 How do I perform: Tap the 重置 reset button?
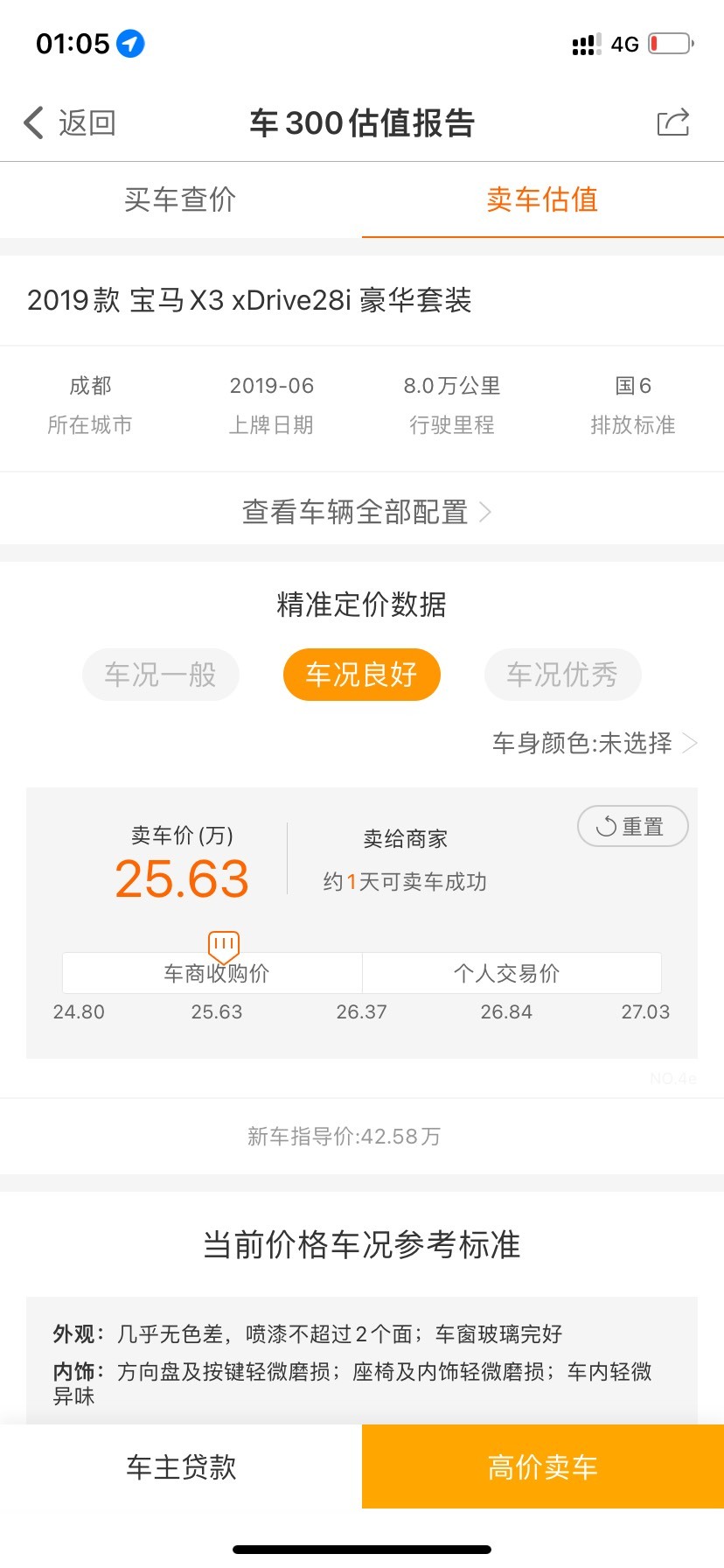pos(633,826)
